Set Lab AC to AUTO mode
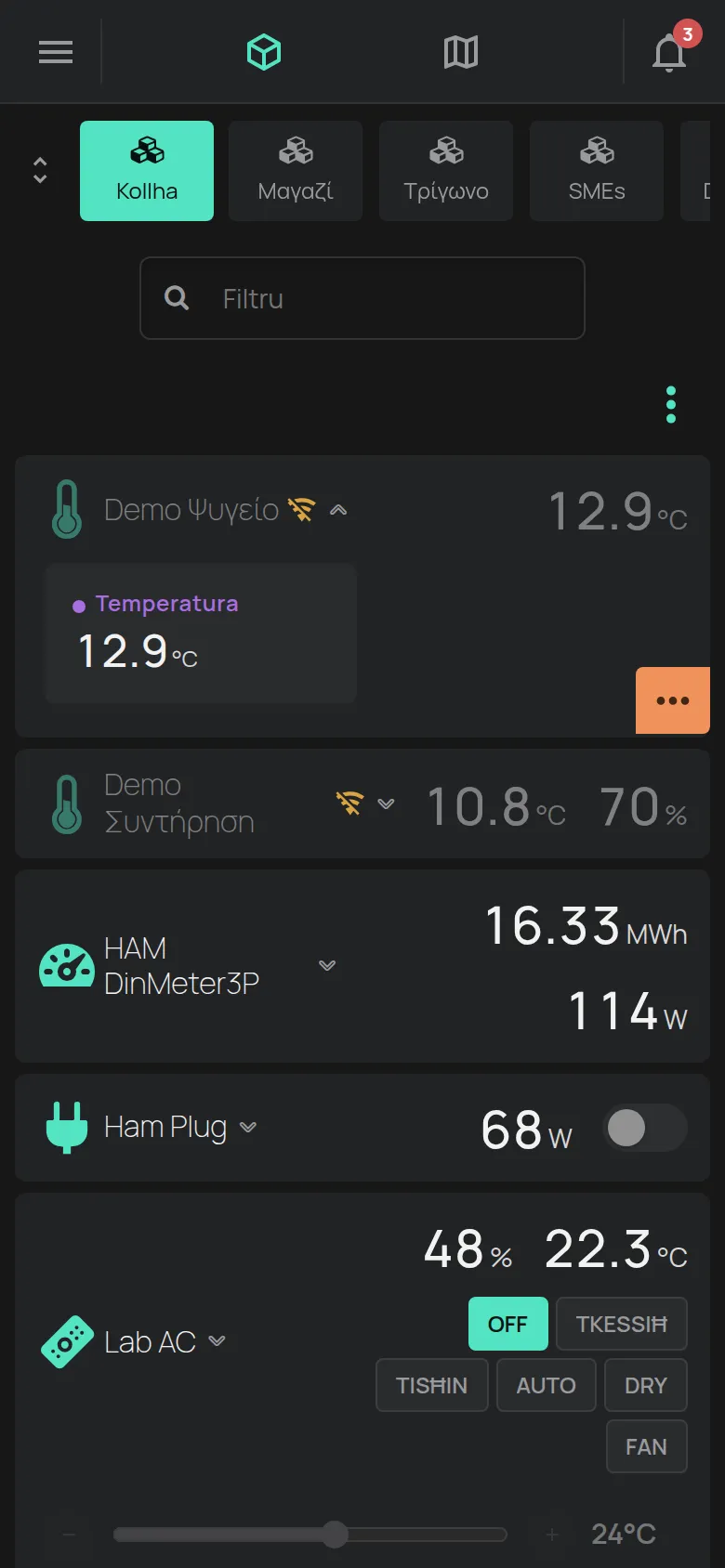 coord(547,1385)
